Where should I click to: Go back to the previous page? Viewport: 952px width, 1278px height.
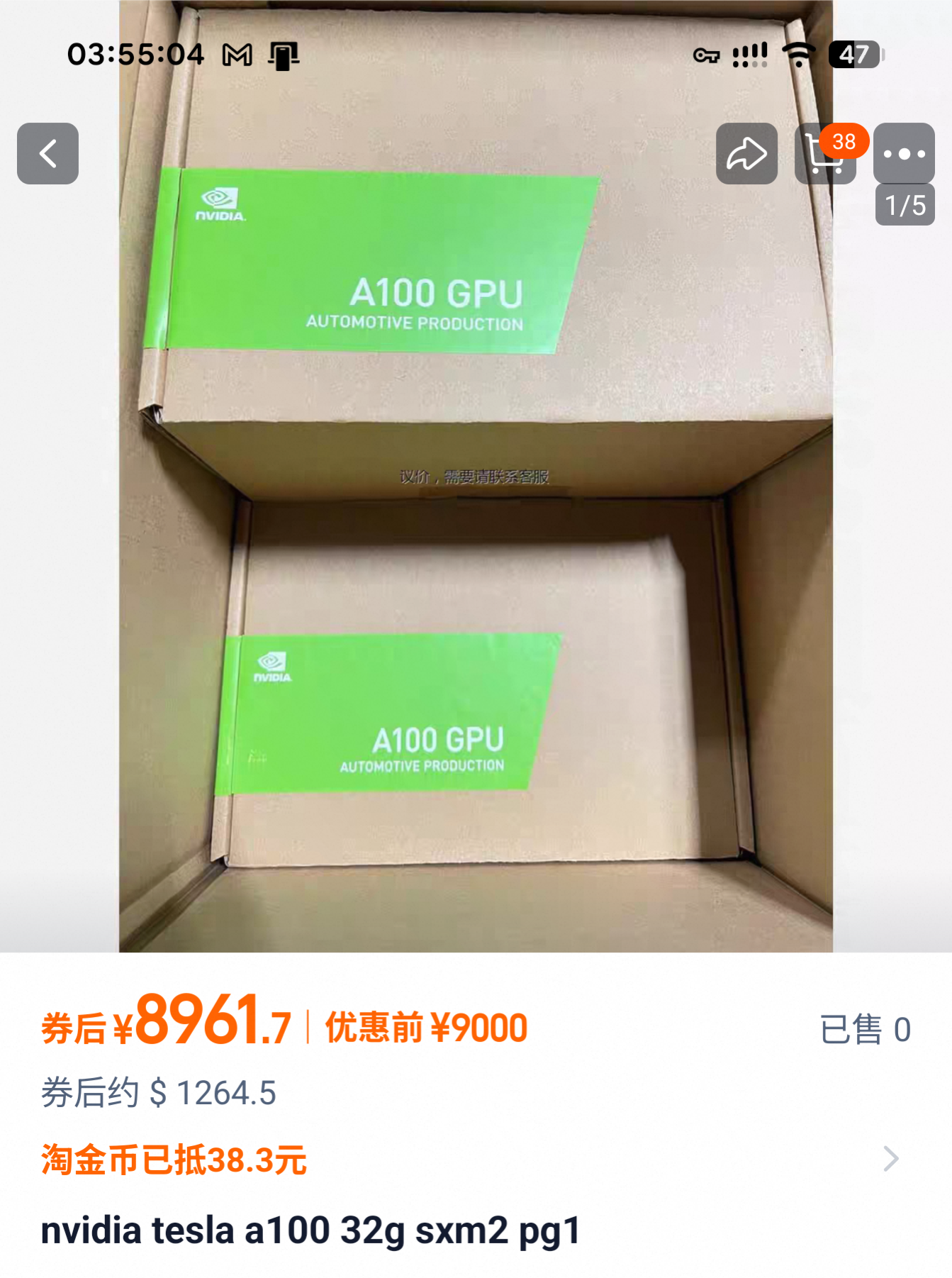tap(47, 153)
